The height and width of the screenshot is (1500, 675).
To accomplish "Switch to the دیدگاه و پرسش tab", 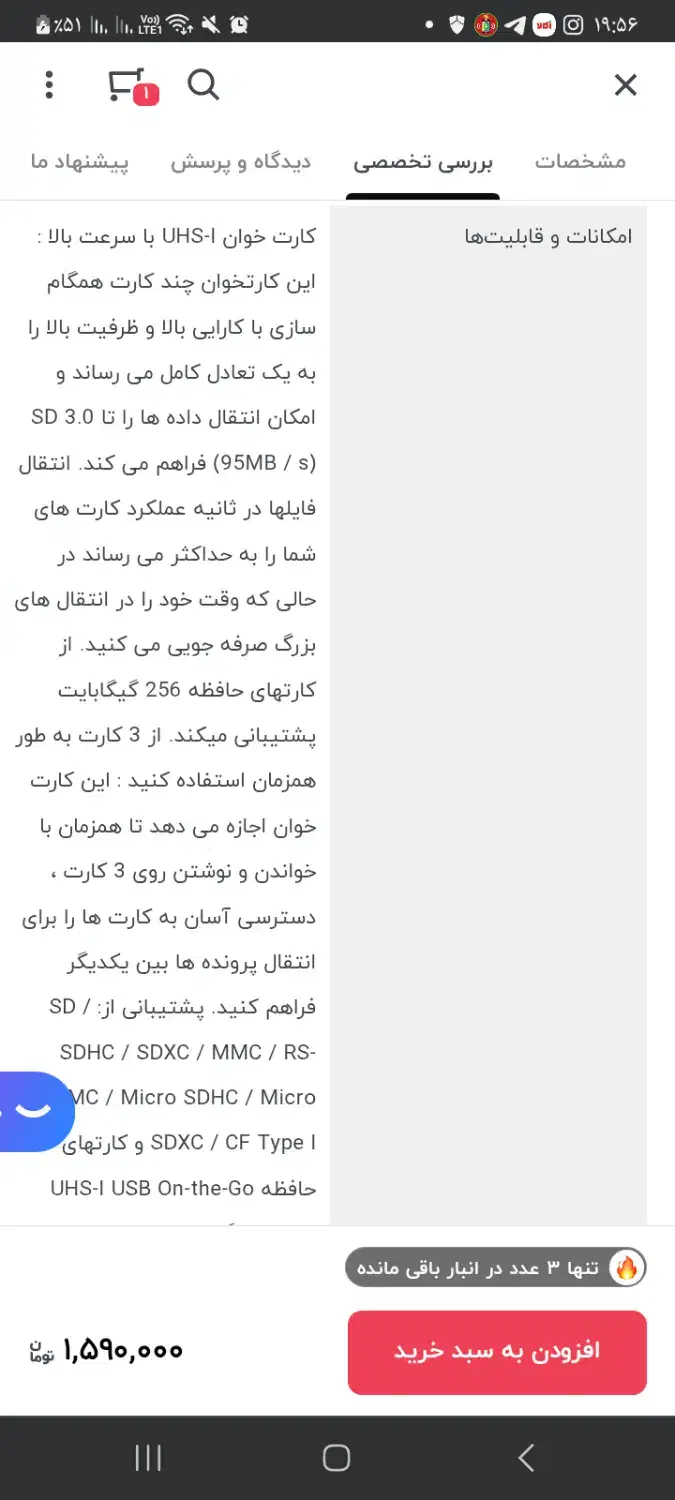I will 241,162.
